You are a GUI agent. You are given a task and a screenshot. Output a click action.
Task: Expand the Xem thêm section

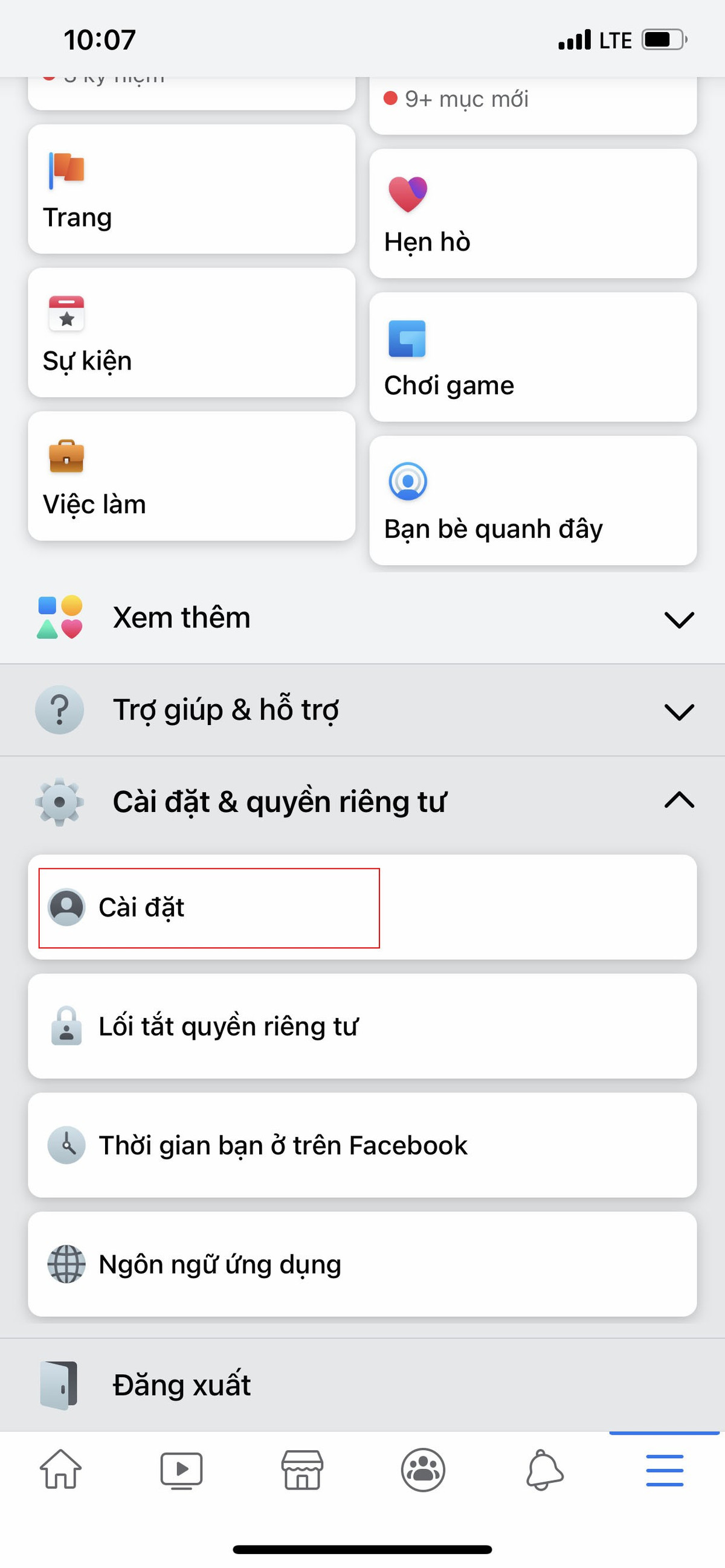point(362,617)
